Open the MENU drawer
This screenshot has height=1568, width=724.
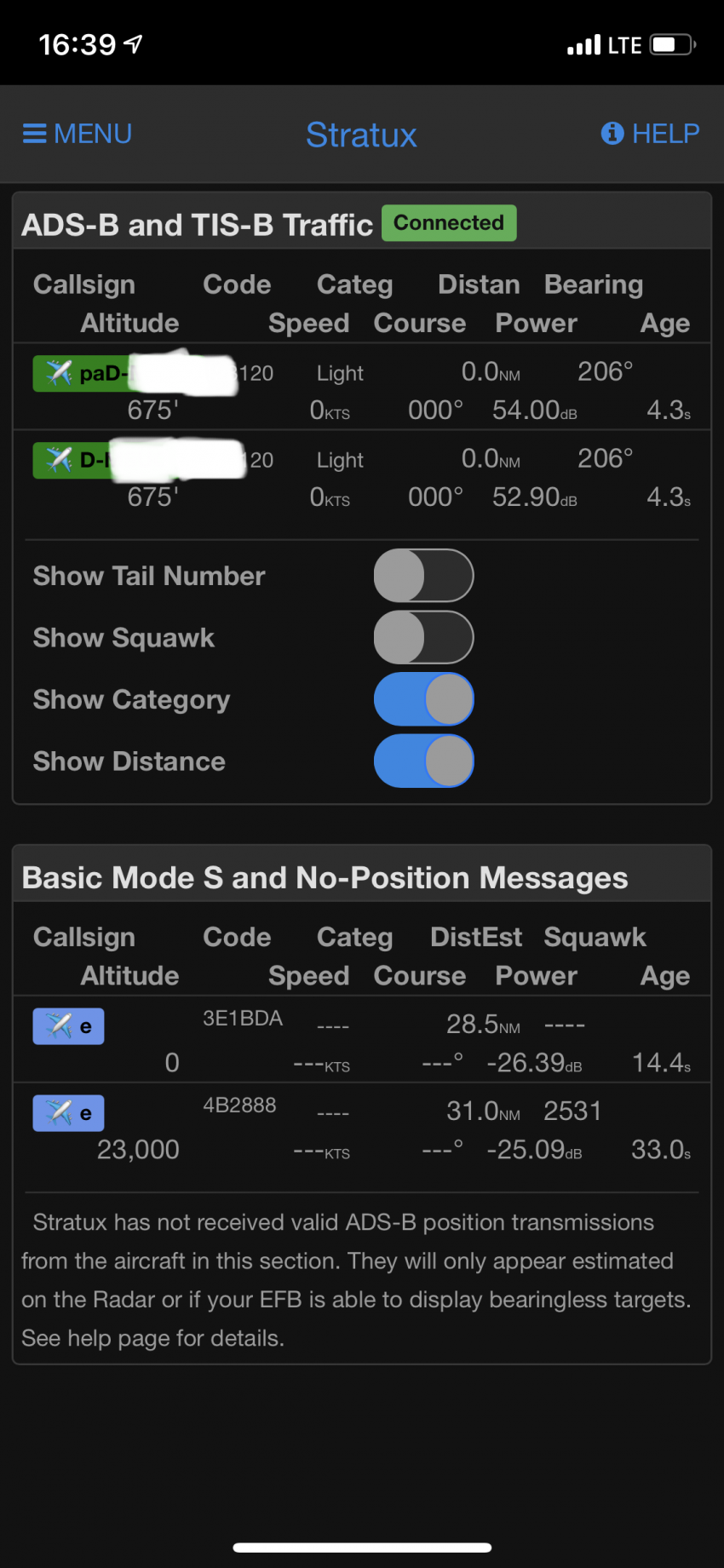pyautogui.click(x=77, y=134)
